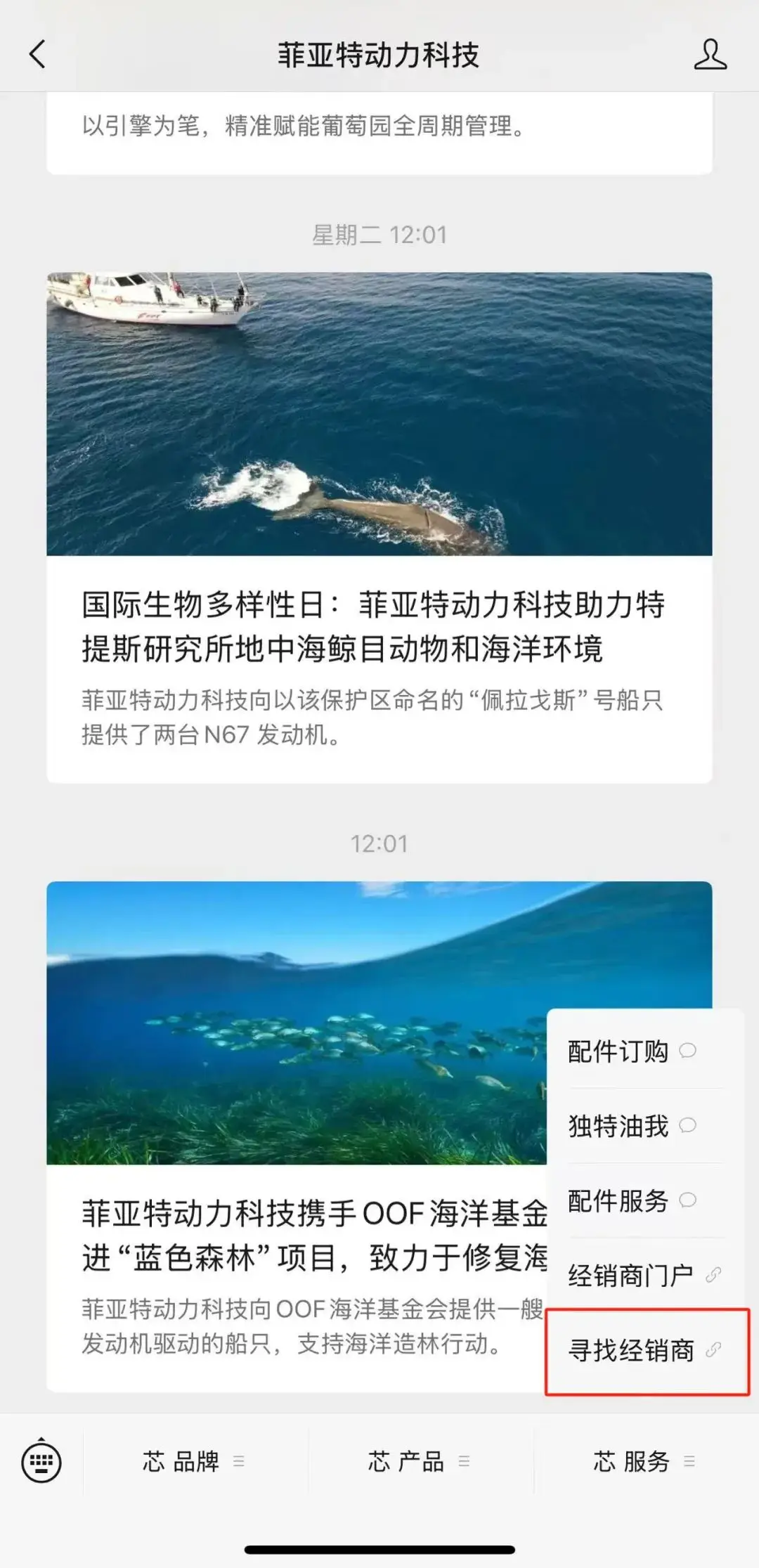Open the account profile icon
This screenshot has height=1568, width=759.
[710, 54]
